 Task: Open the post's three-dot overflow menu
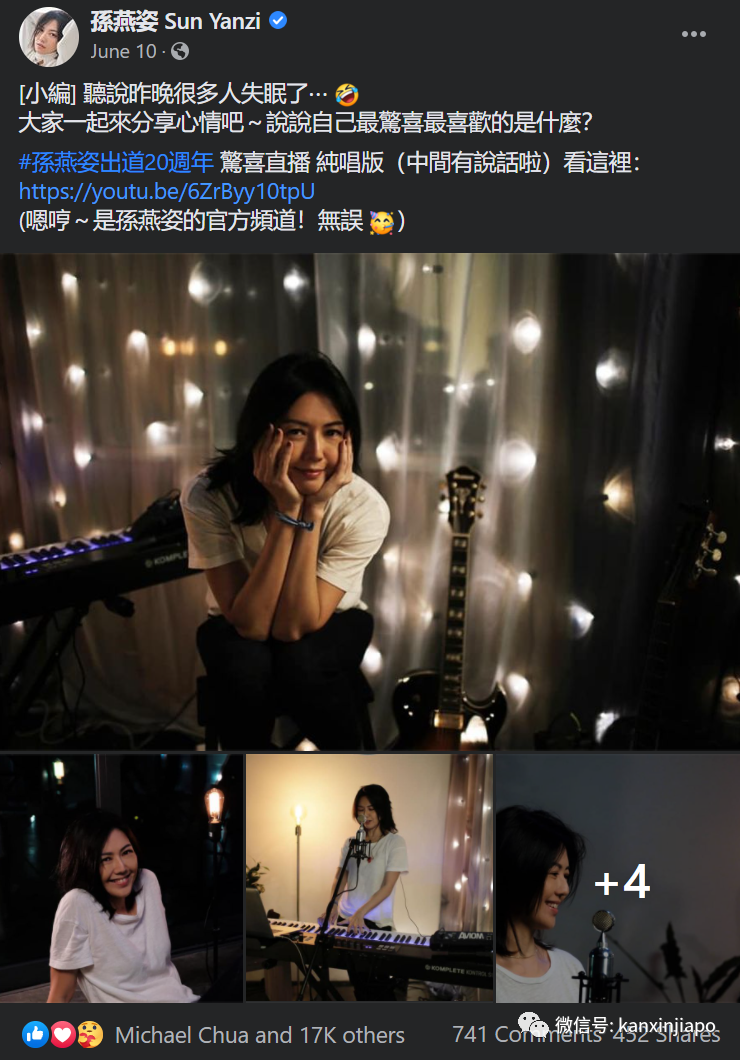click(693, 34)
